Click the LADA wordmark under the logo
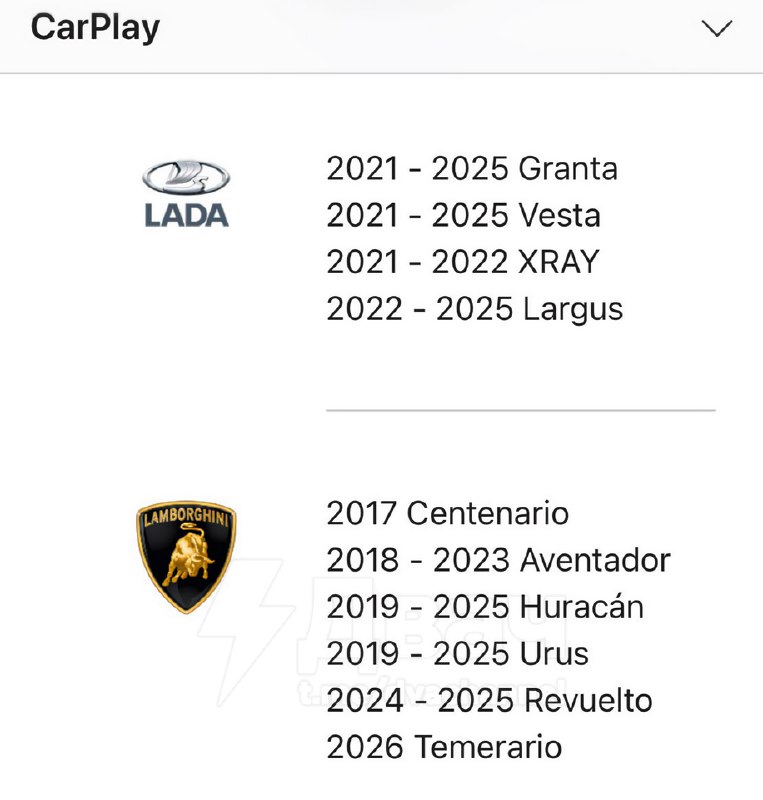The image size is (763, 800). click(186, 212)
